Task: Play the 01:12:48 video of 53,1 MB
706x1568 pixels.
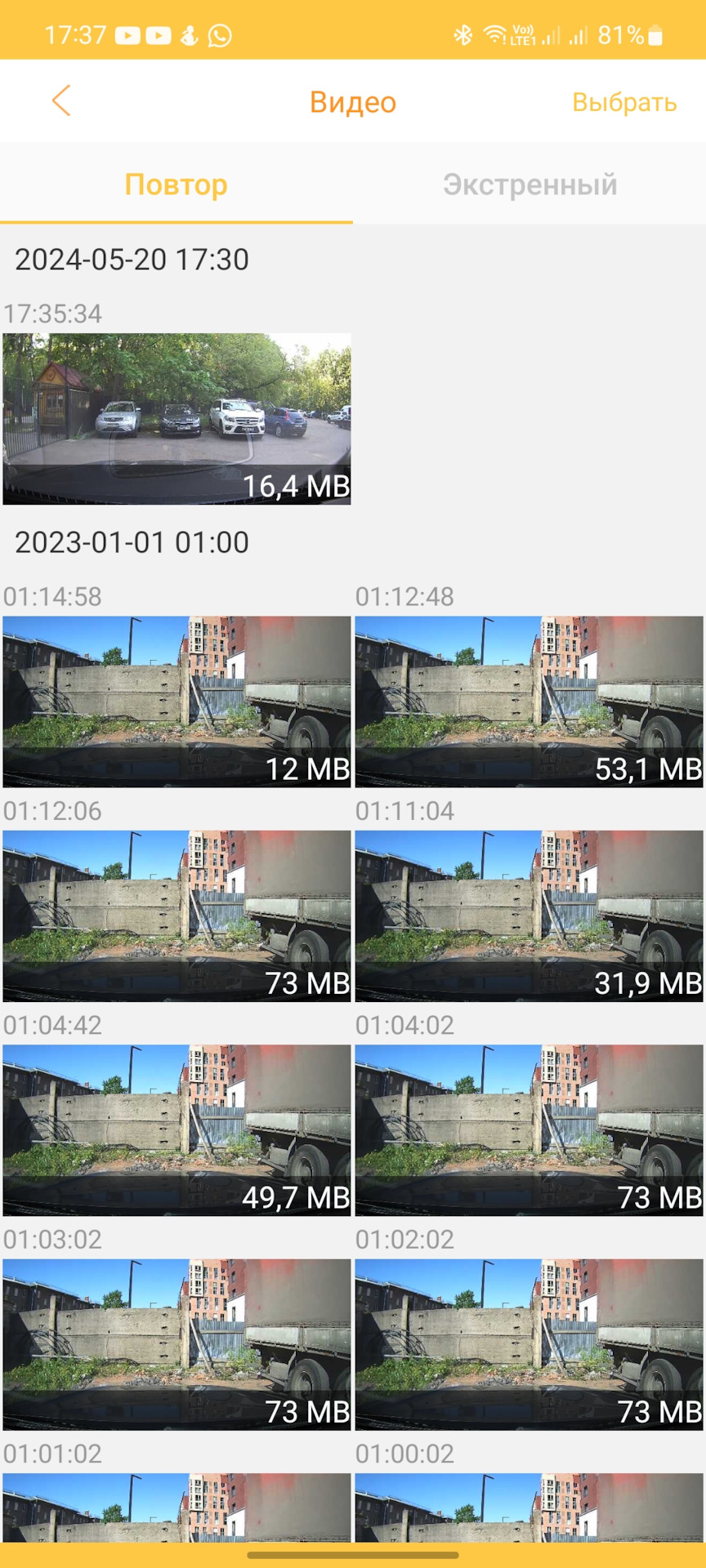Action: point(529,702)
